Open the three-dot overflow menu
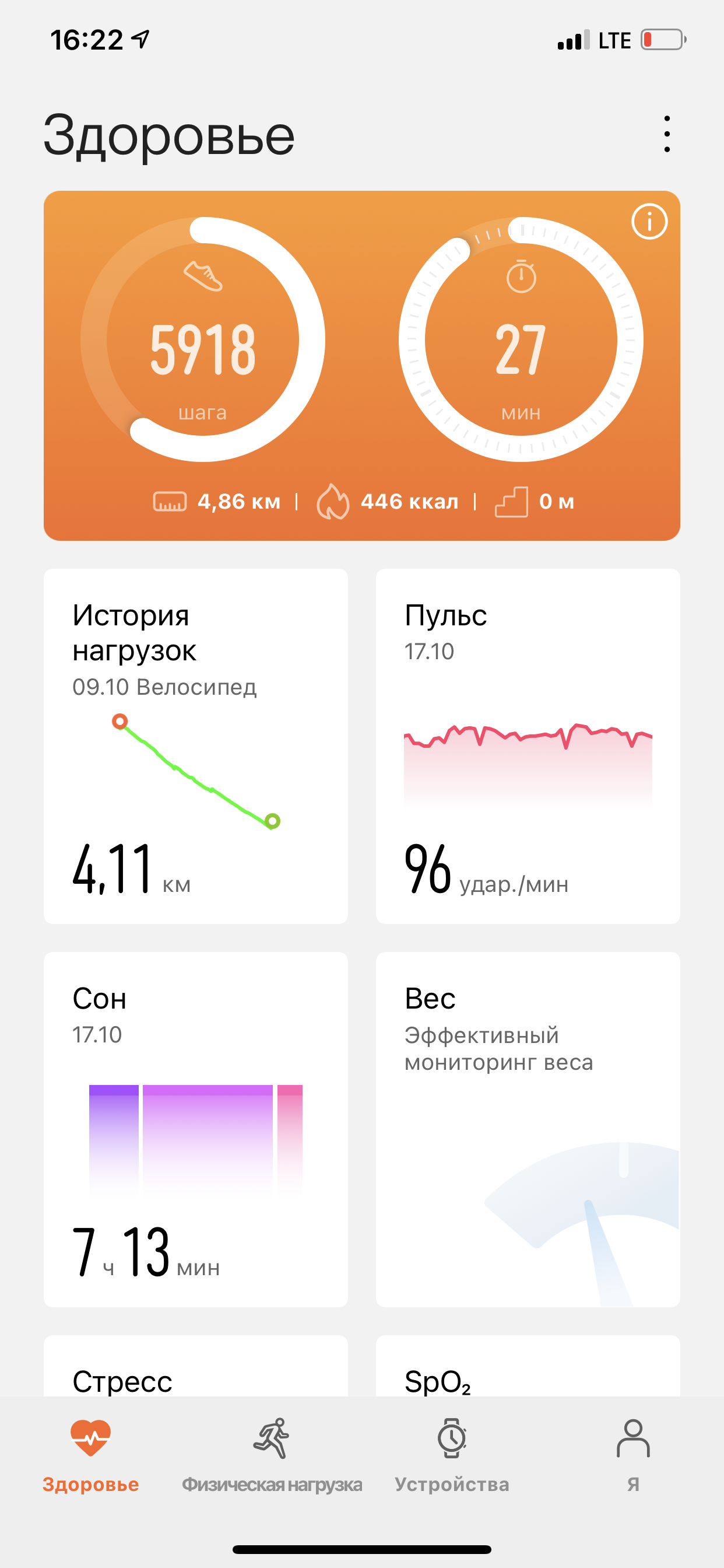This screenshot has width=724, height=1568. click(x=667, y=134)
